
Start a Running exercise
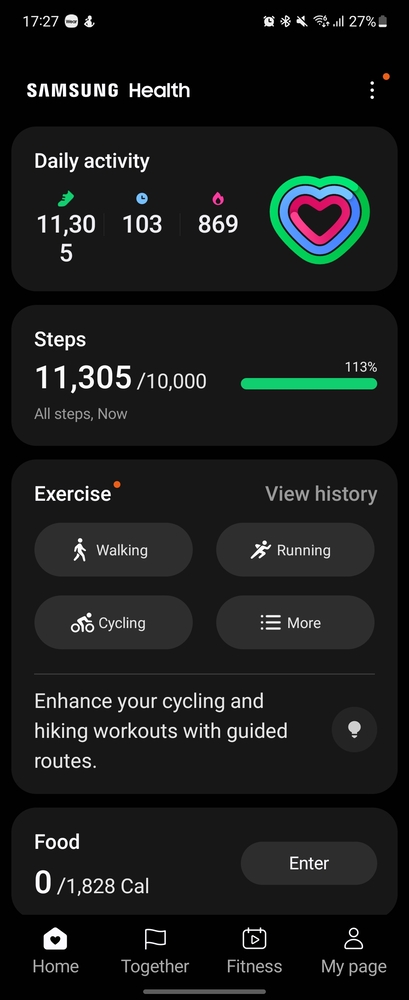point(295,550)
